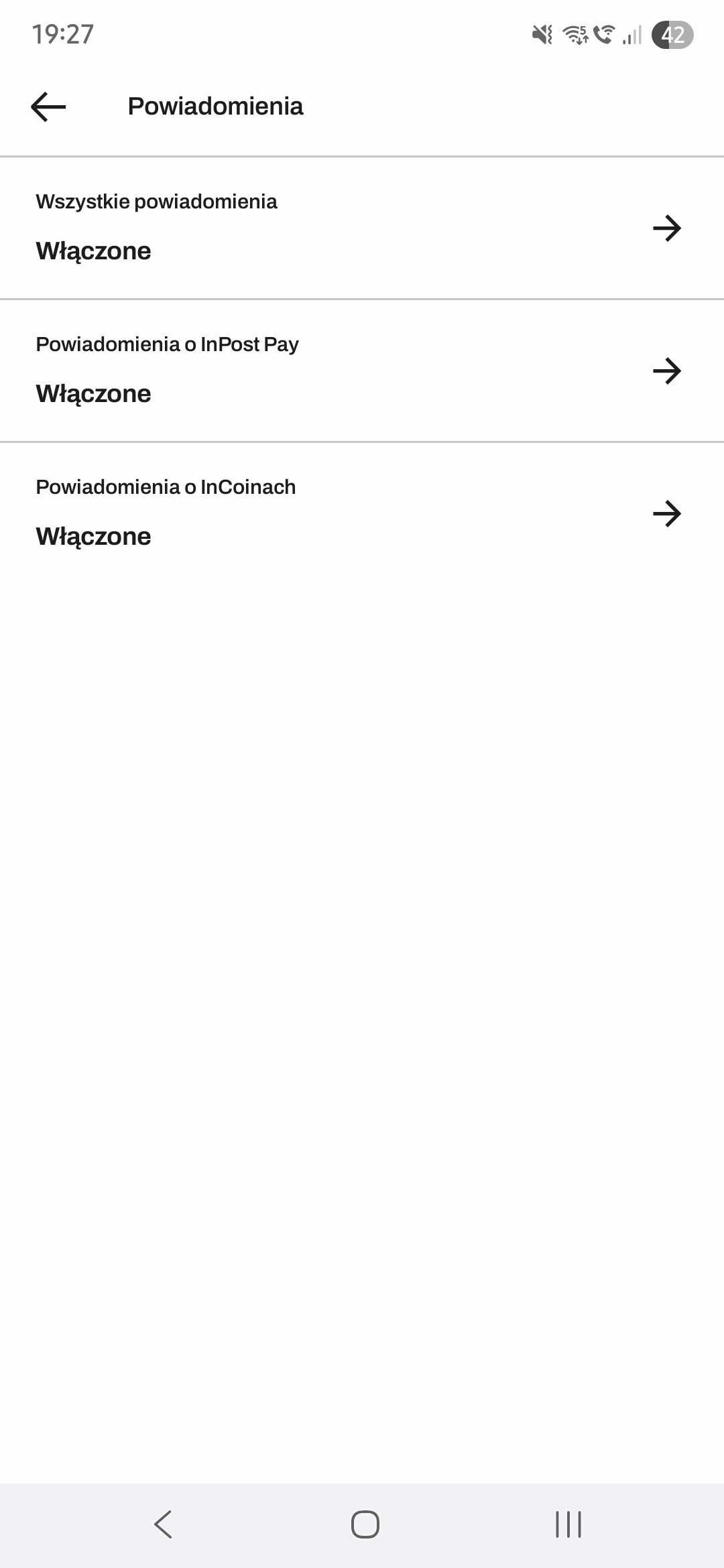
Task: Go back from Powiadomienia screen
Action: coord(48,107)
